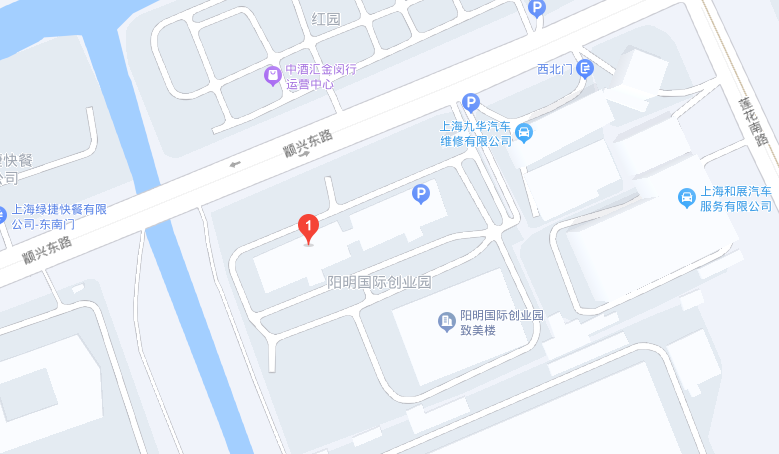Tap the parking icon above 上海九华汽车

click(471, 102)
